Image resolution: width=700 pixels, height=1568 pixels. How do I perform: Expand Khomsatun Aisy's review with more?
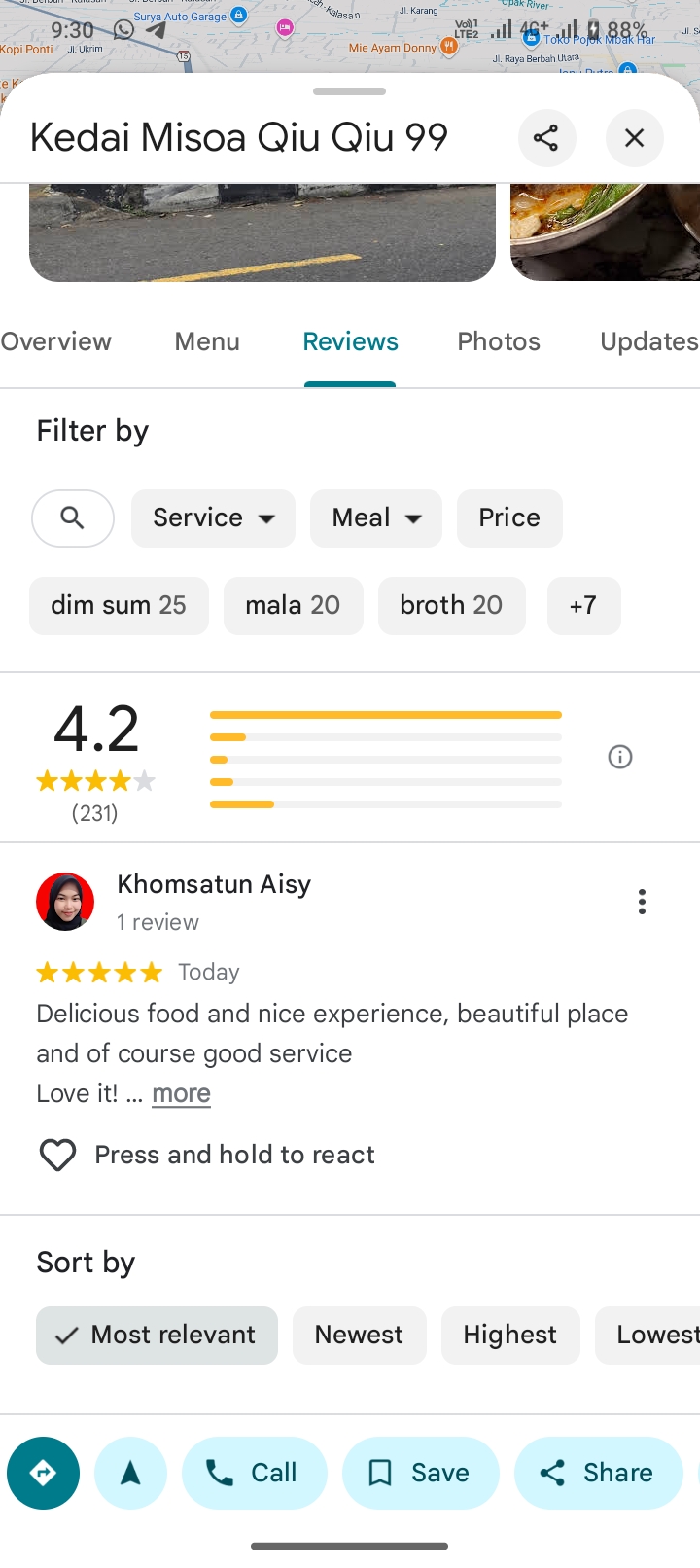[182, 1093]
